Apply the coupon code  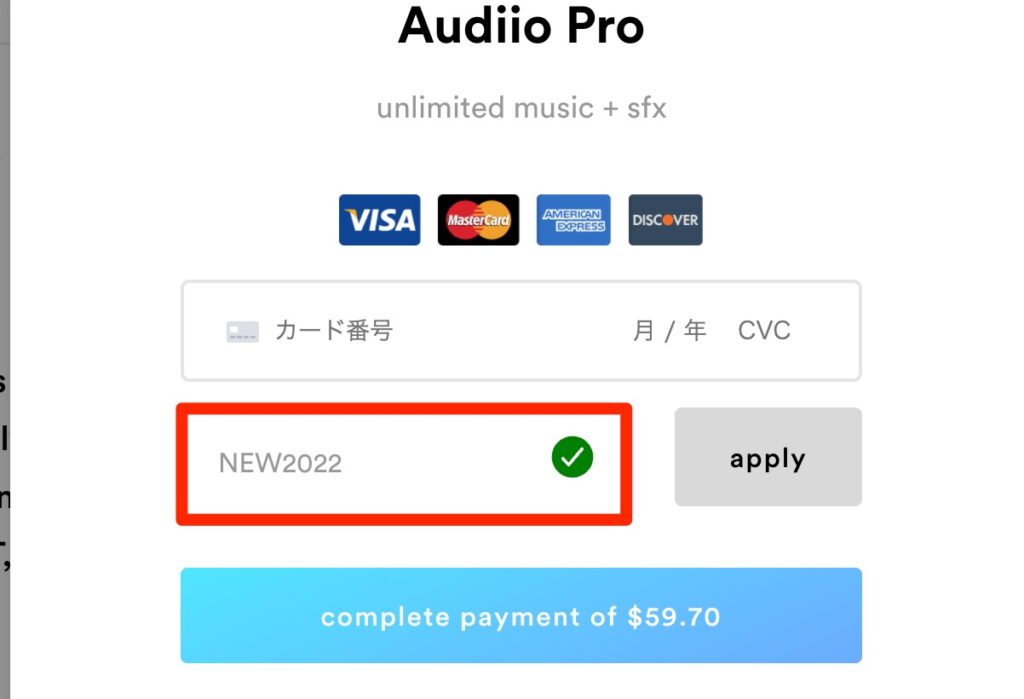click(x=767, y=458)
